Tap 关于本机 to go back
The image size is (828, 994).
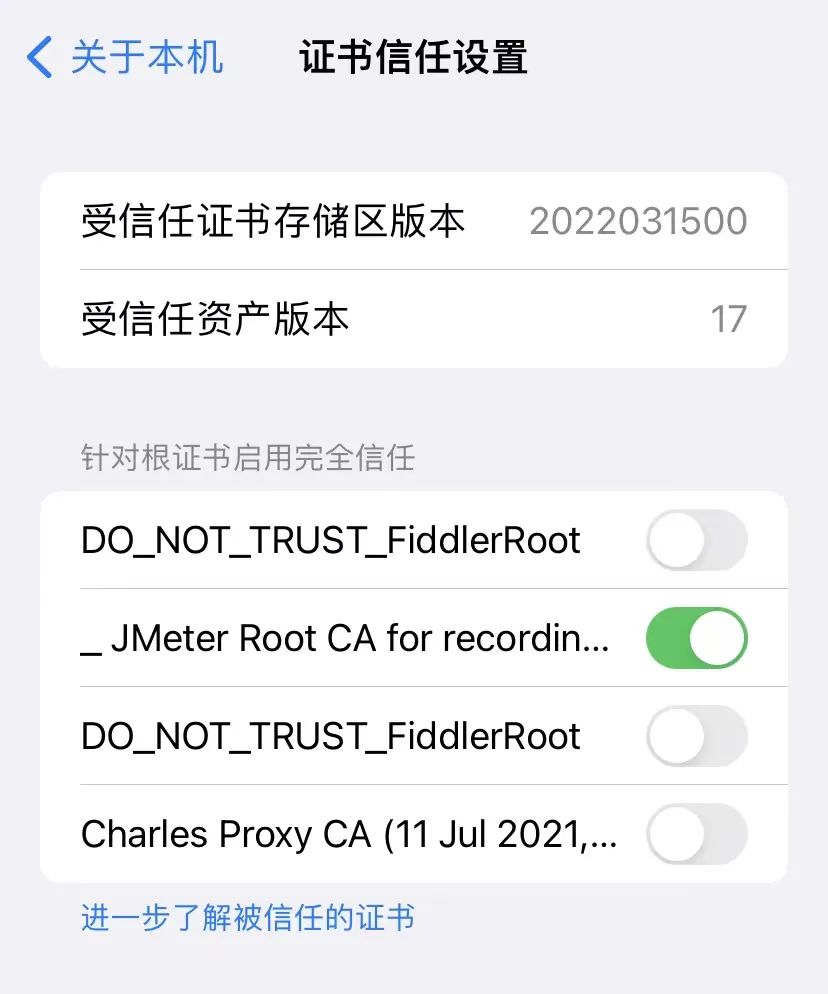[x=145, y=58]
